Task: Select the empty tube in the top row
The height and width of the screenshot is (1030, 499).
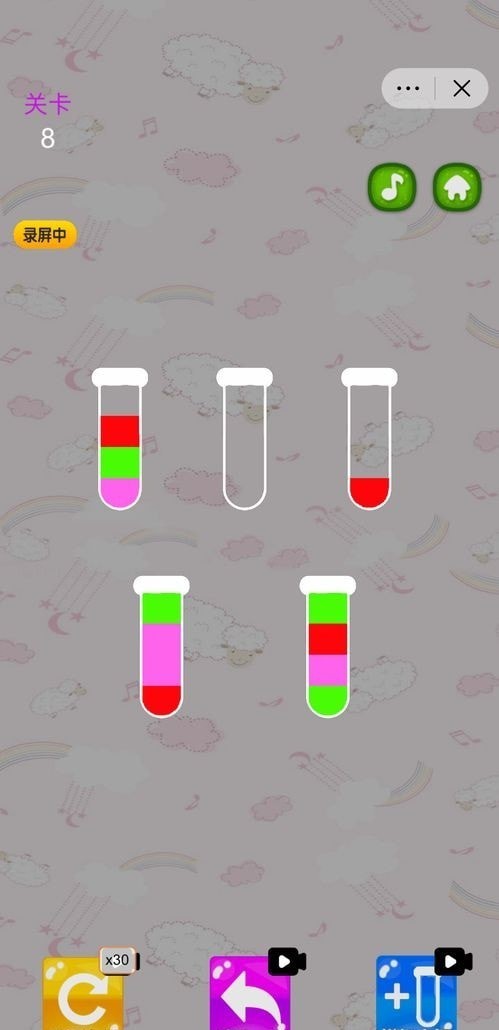Action: pyautogui.click(x=244, y=438)
